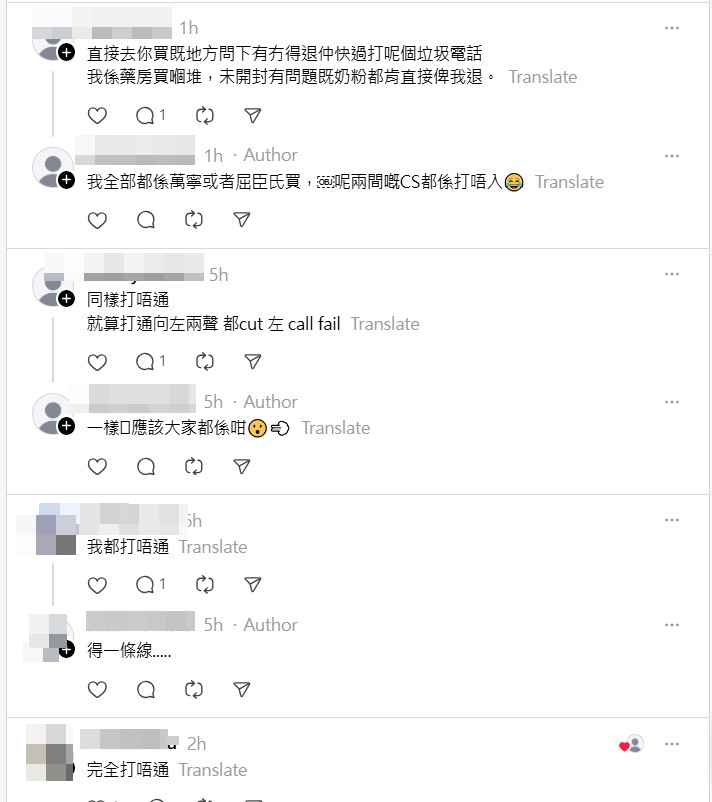Like the comment about 藥房買嗰堆
Screen dimensions: 712x802
tap(97, 116)
